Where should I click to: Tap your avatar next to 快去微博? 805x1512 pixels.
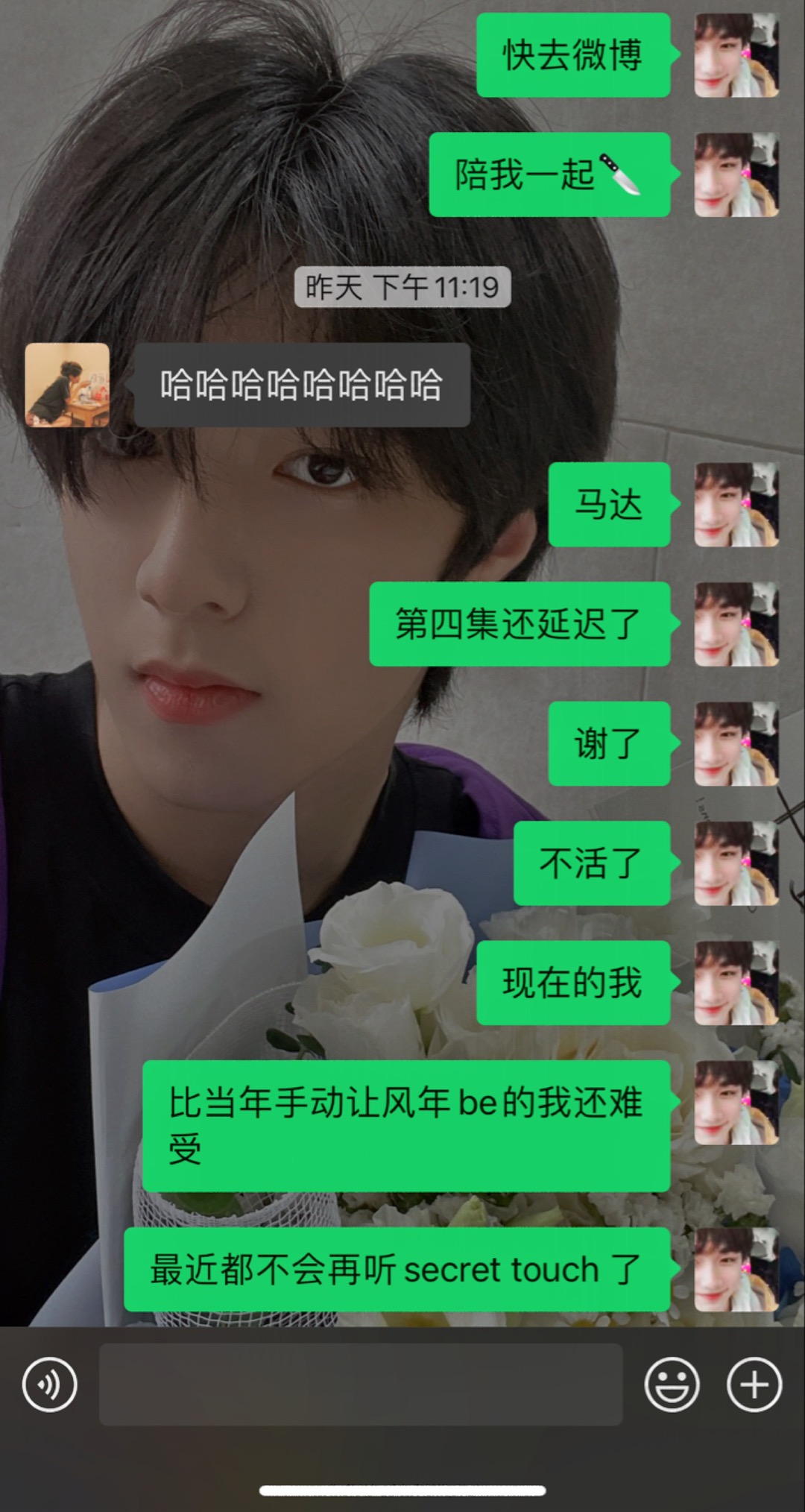pos(736,55)
